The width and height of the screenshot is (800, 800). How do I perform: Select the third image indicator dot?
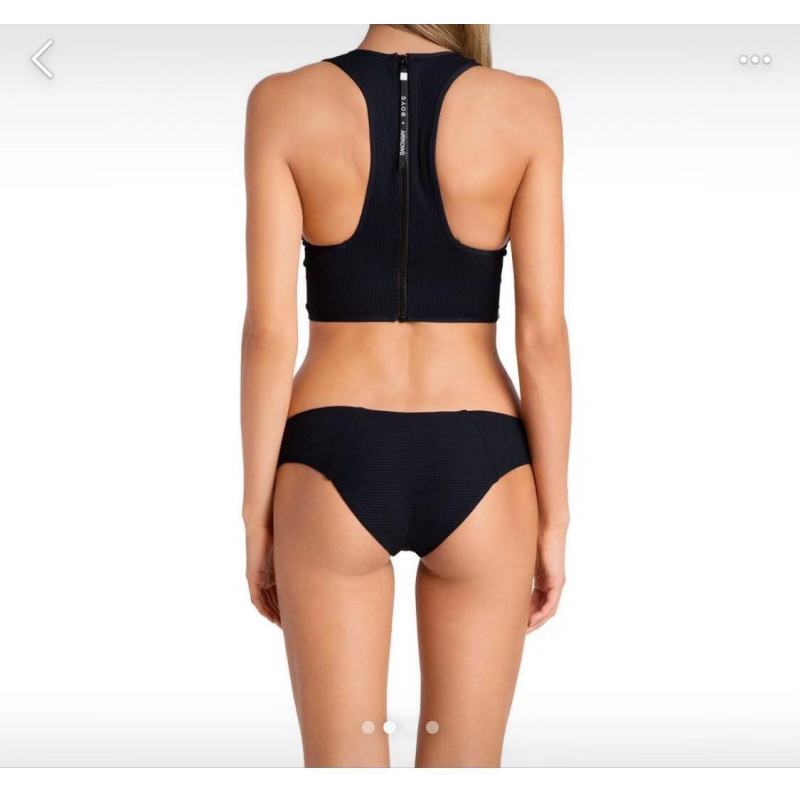(432, 727)
